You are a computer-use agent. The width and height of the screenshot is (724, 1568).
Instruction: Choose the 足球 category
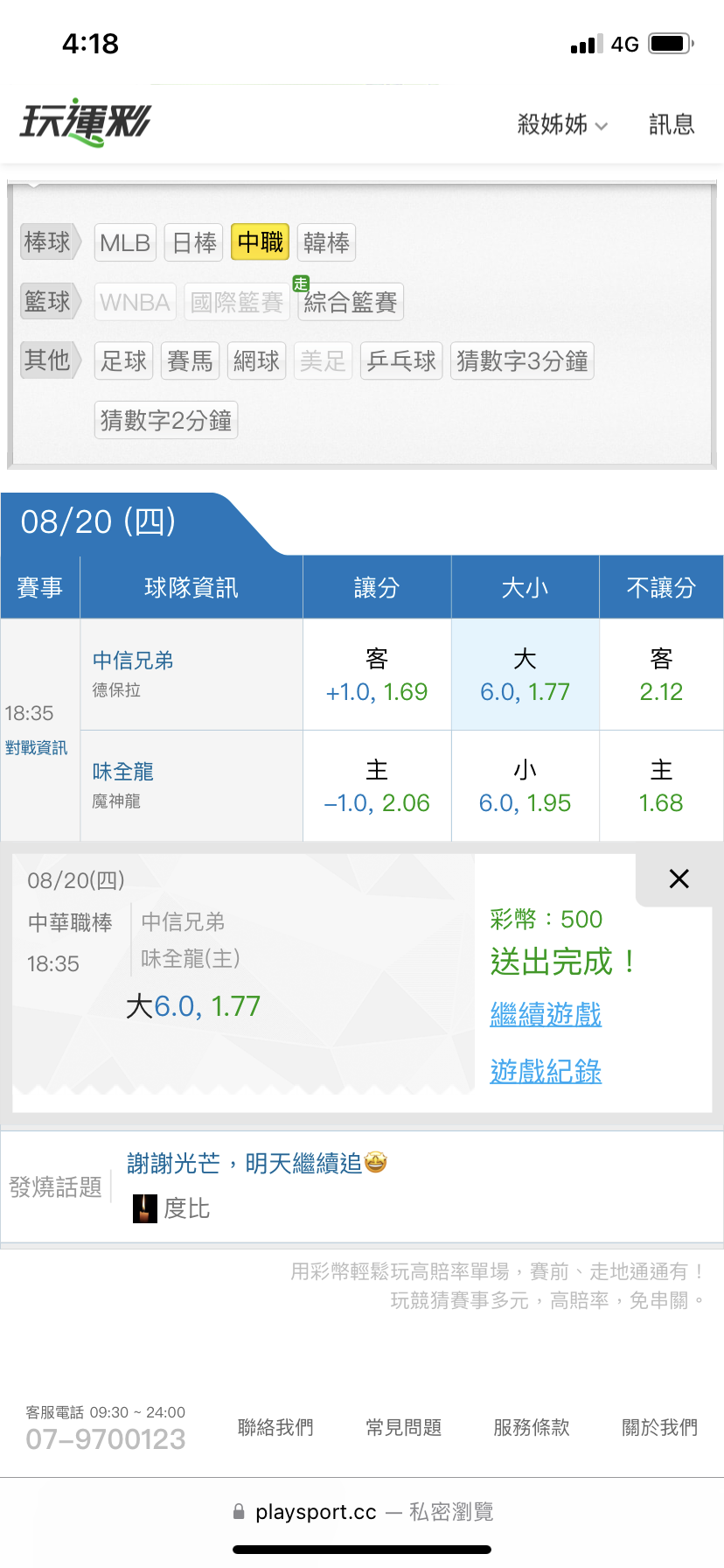[123, 360]
